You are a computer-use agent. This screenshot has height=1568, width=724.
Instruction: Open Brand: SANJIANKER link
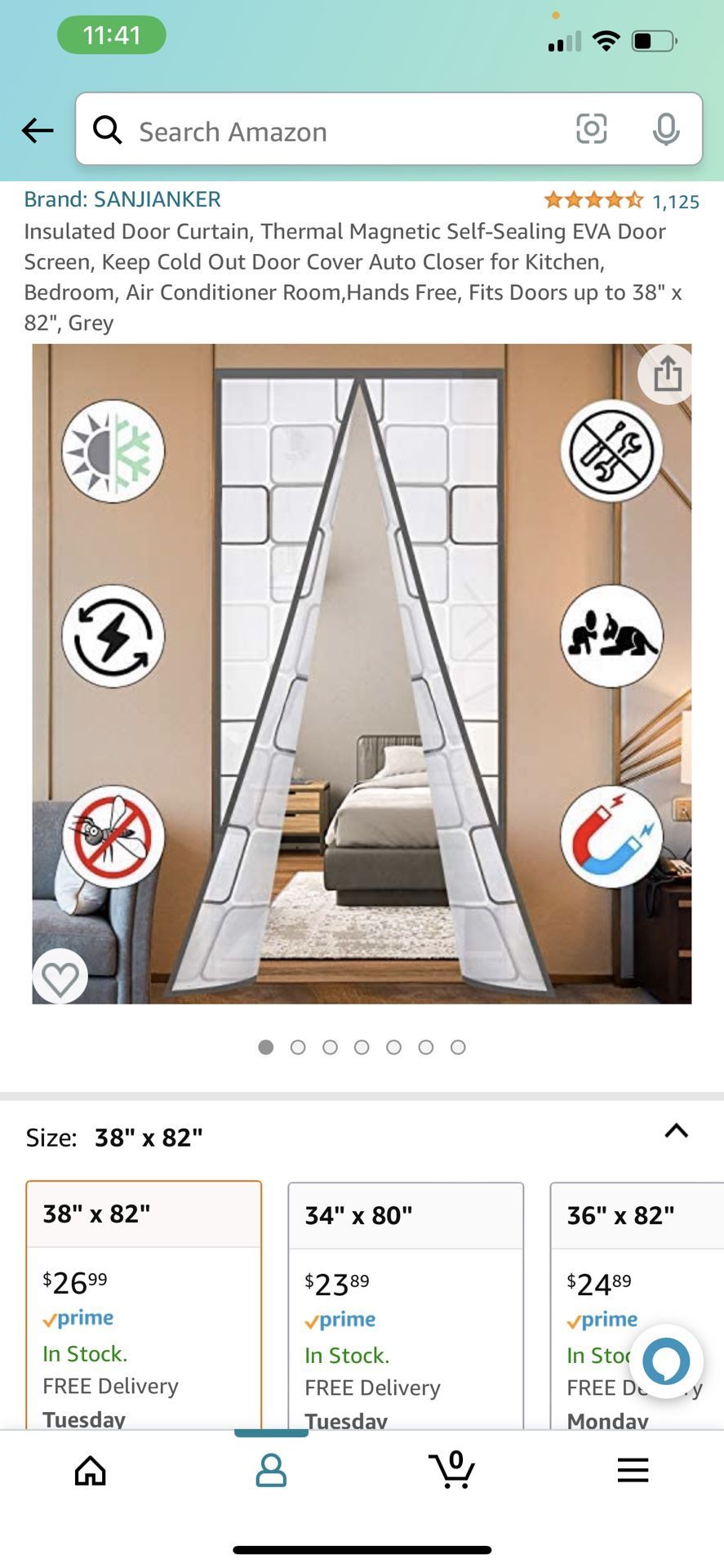122,199
